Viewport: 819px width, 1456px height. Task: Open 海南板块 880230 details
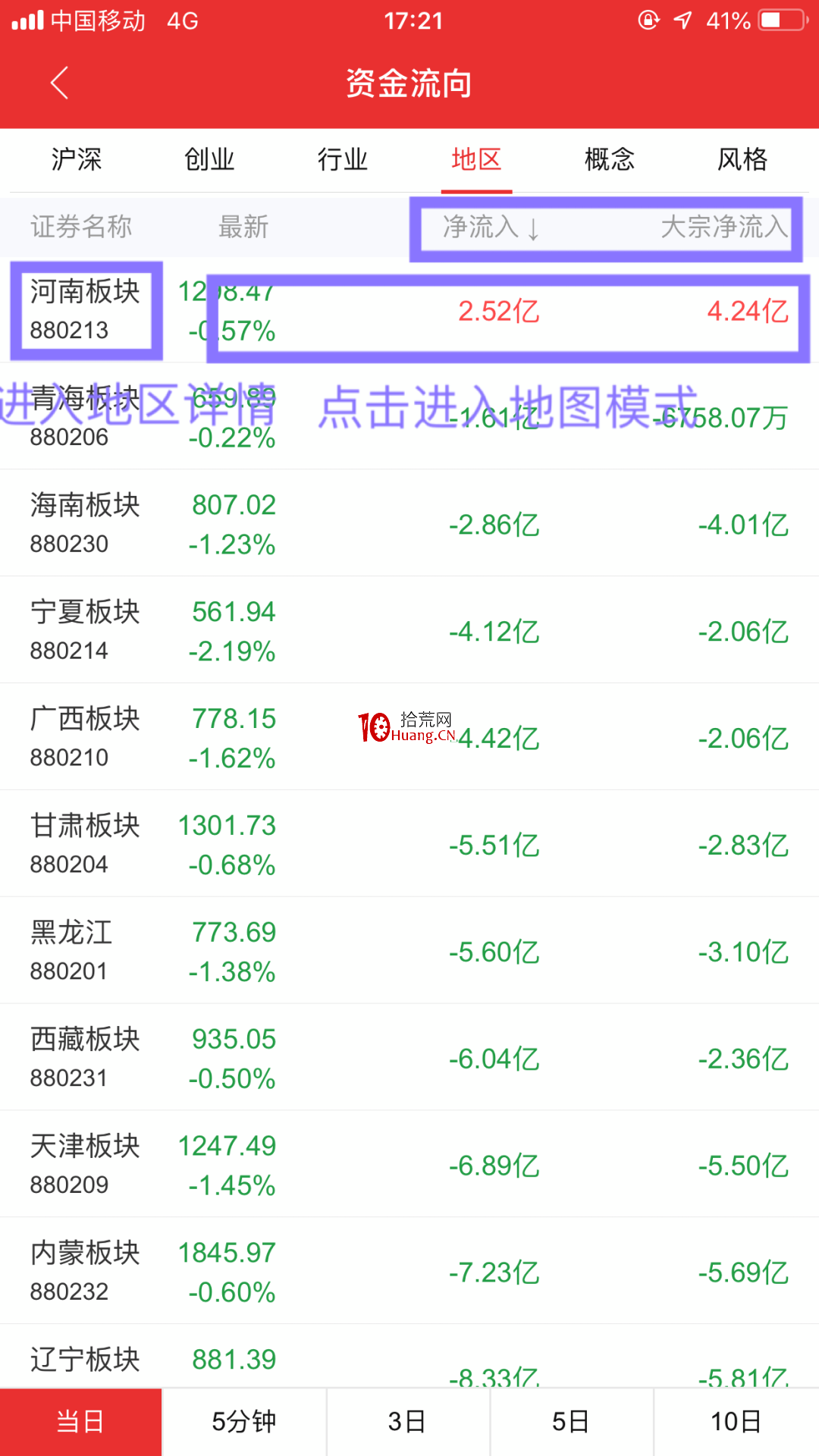(x=409, y=523)
